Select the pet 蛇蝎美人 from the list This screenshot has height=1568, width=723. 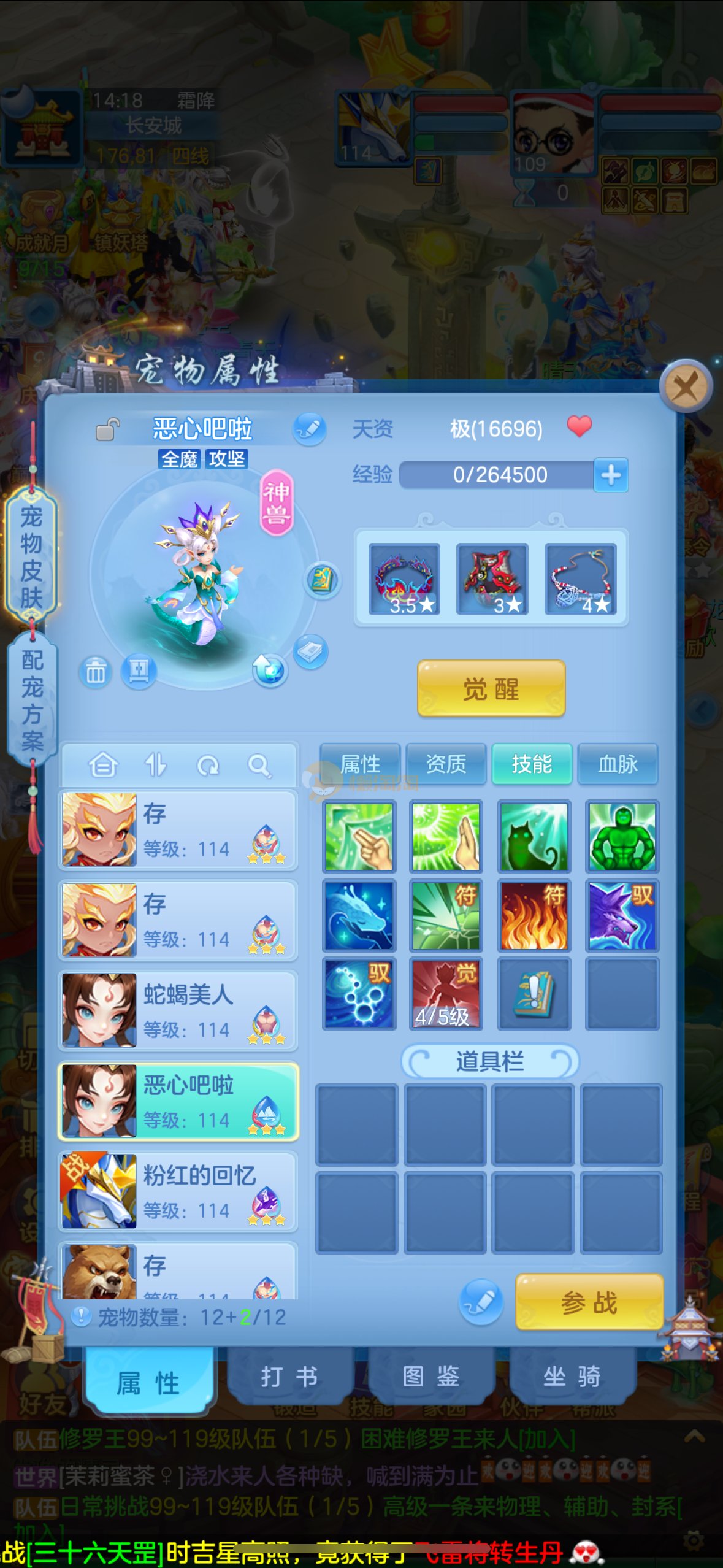(178, 1009)
